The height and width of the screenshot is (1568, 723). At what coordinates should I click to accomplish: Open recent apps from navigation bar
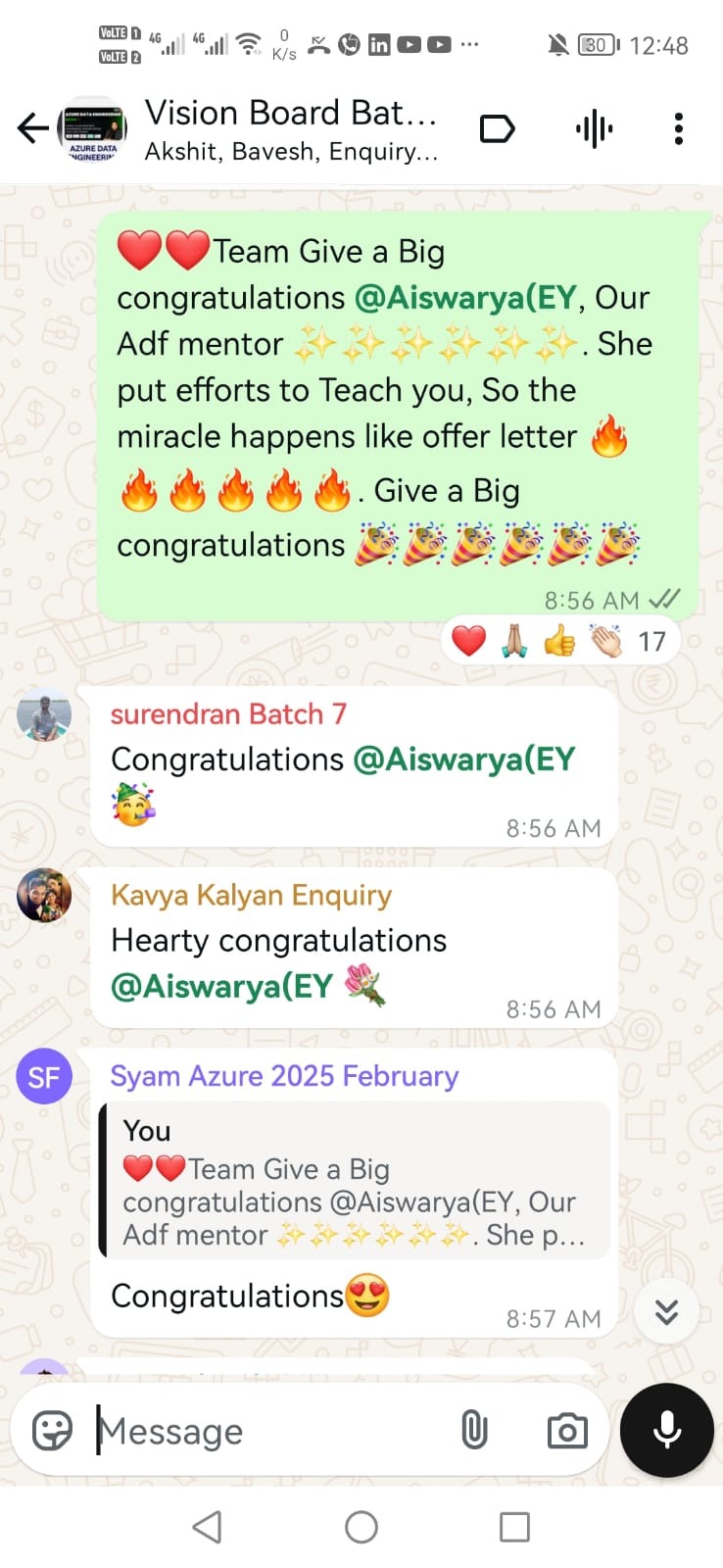(x=514, y=1526)
